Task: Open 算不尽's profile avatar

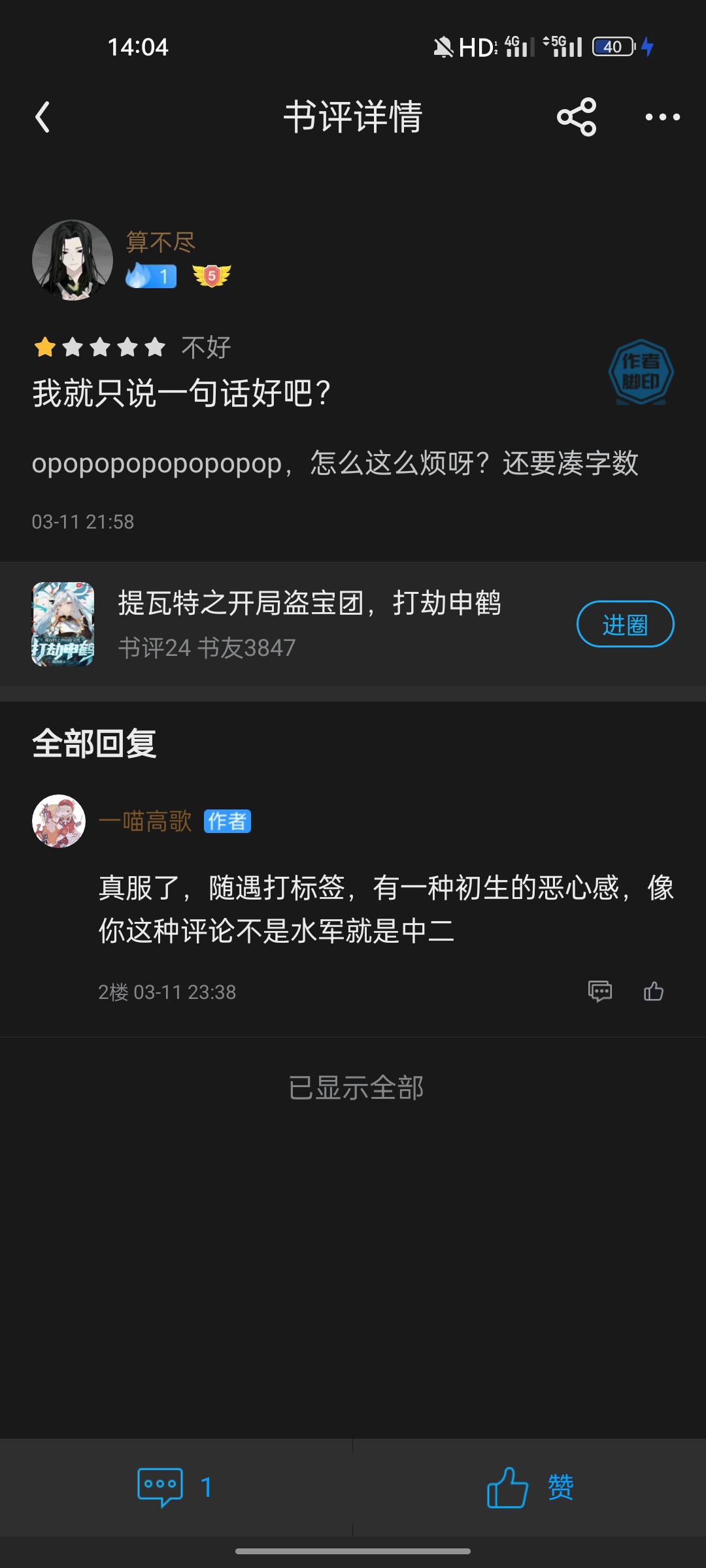Action: click(x=73, y=260)
